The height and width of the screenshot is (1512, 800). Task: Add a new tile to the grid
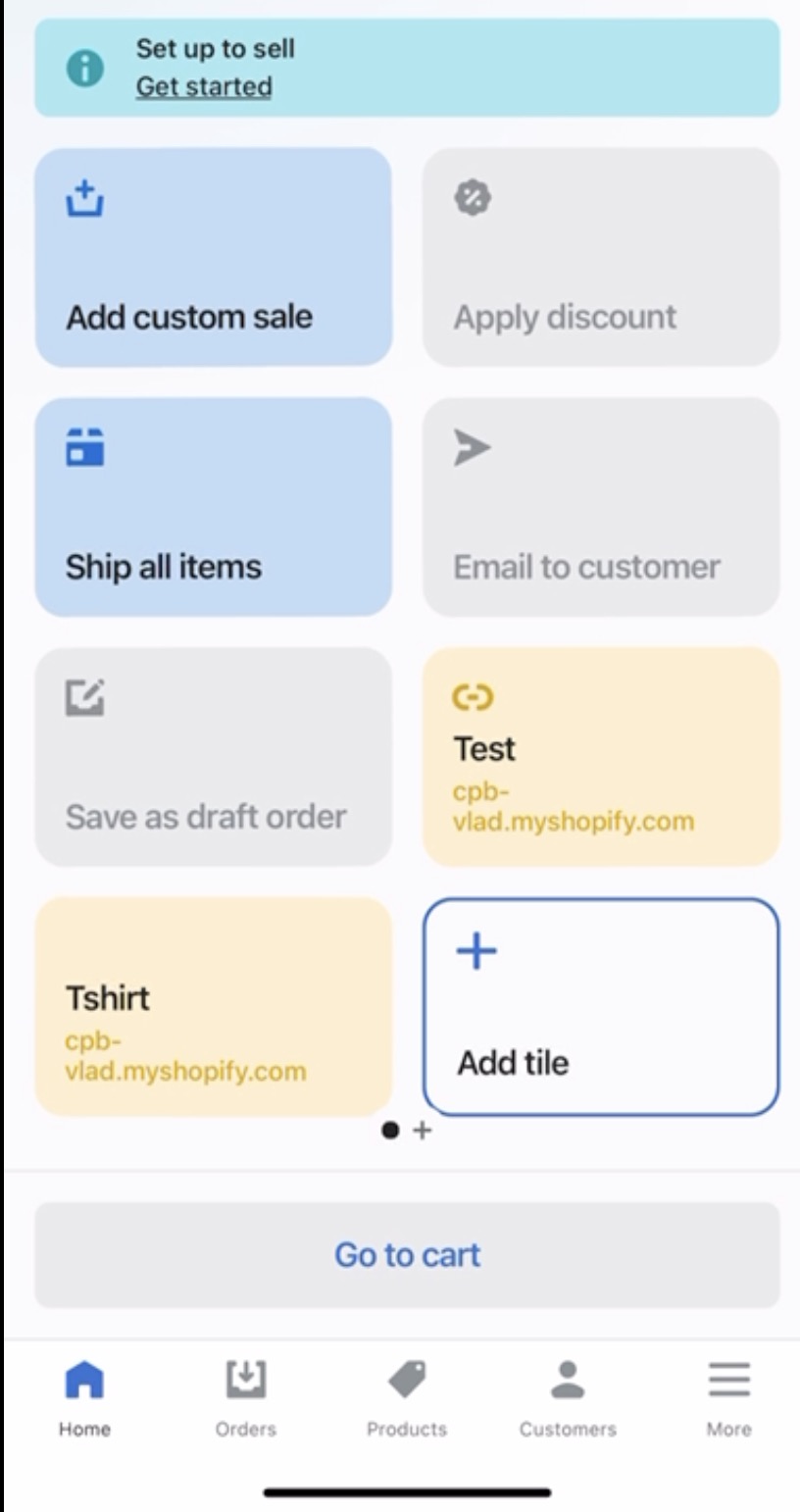click(600, 1006)
